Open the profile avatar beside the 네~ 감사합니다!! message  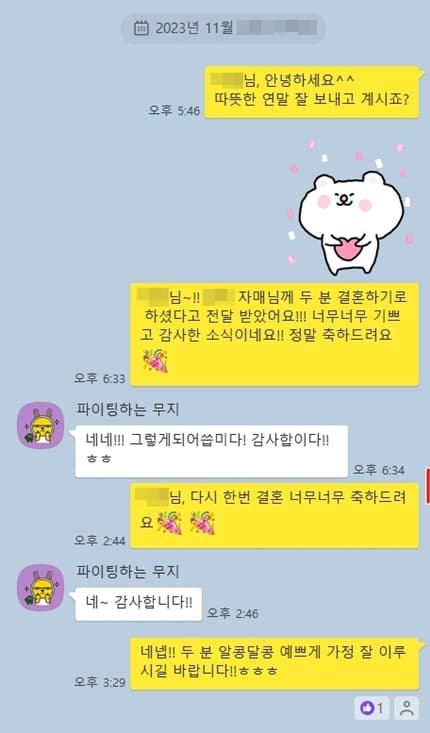(x=40, y=588)
